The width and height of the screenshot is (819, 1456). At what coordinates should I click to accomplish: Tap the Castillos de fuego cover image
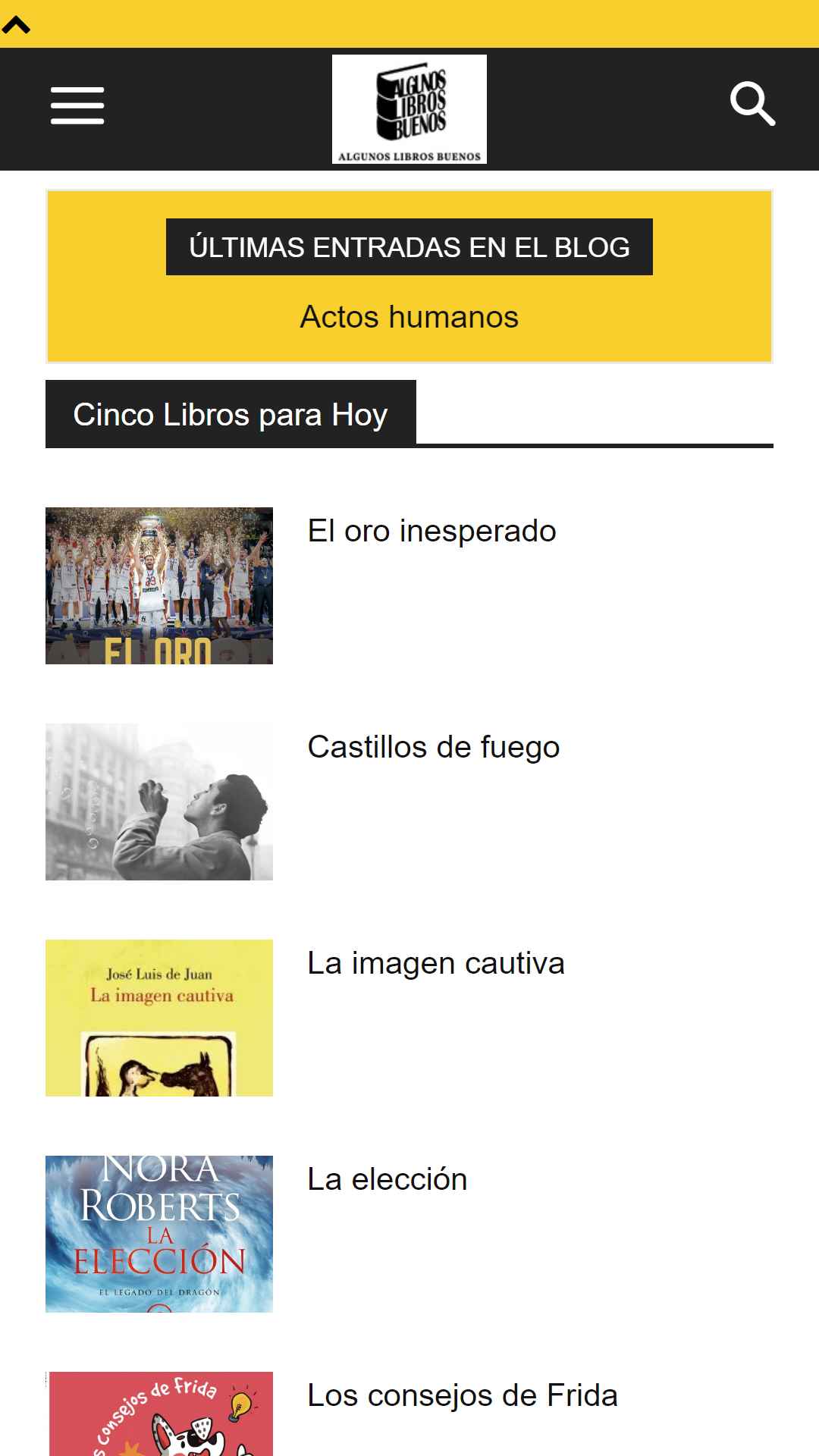pyautogui.click(x=159, y=802)
